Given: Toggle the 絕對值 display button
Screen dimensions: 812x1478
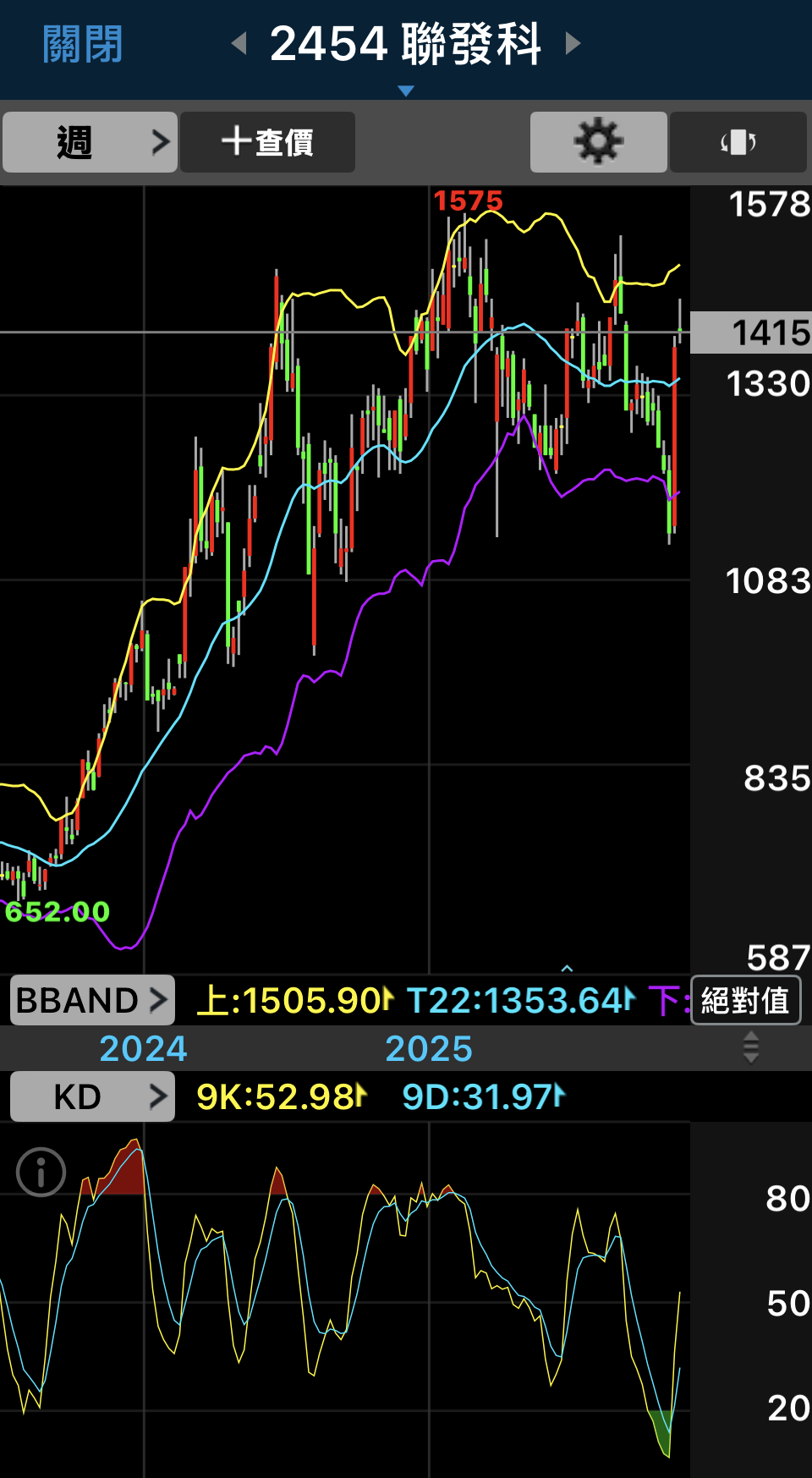Looking at the screenshot, I should pyautogui.click(x=745, y=1000).
